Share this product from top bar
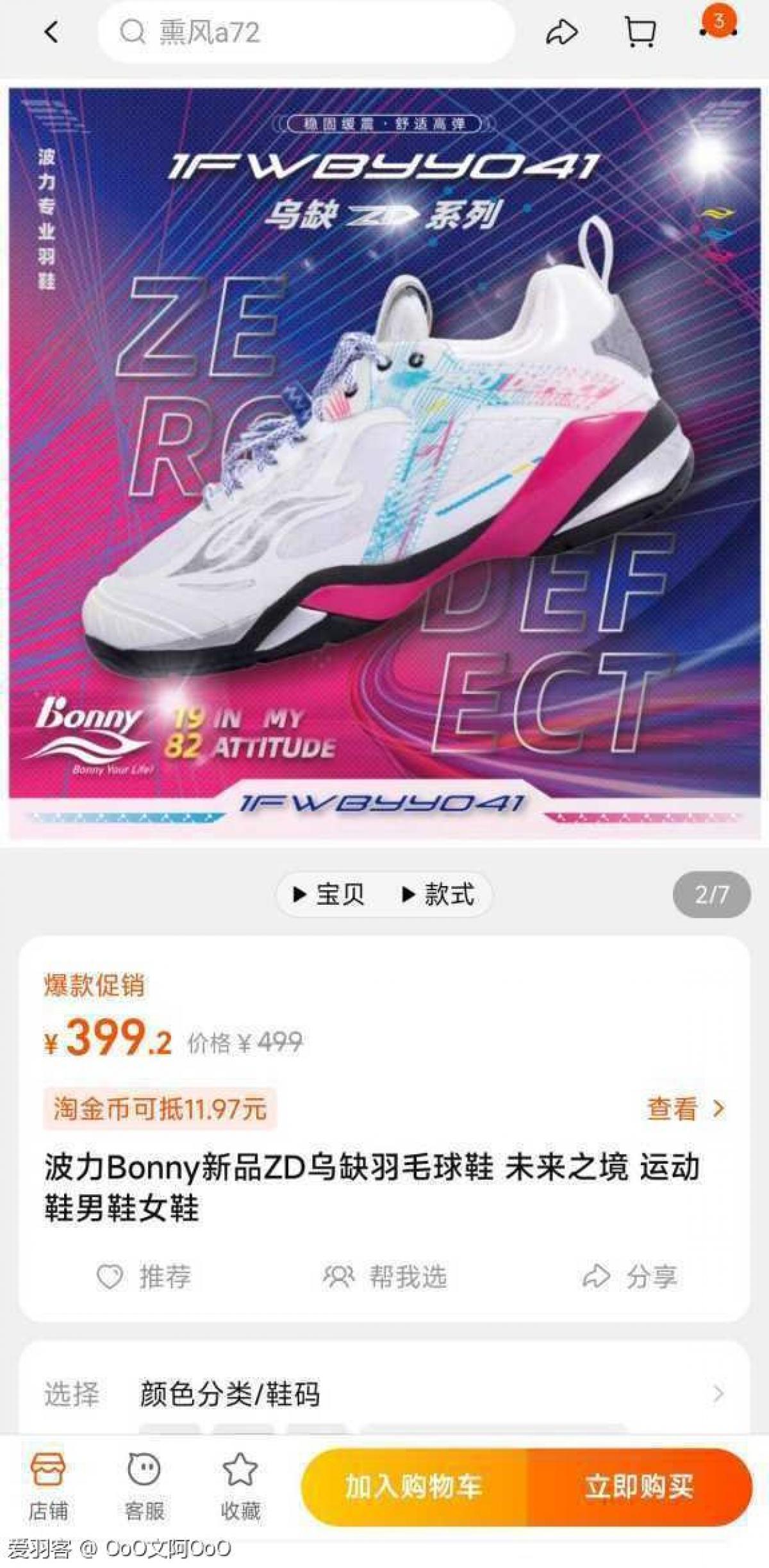 coord(561,32)
